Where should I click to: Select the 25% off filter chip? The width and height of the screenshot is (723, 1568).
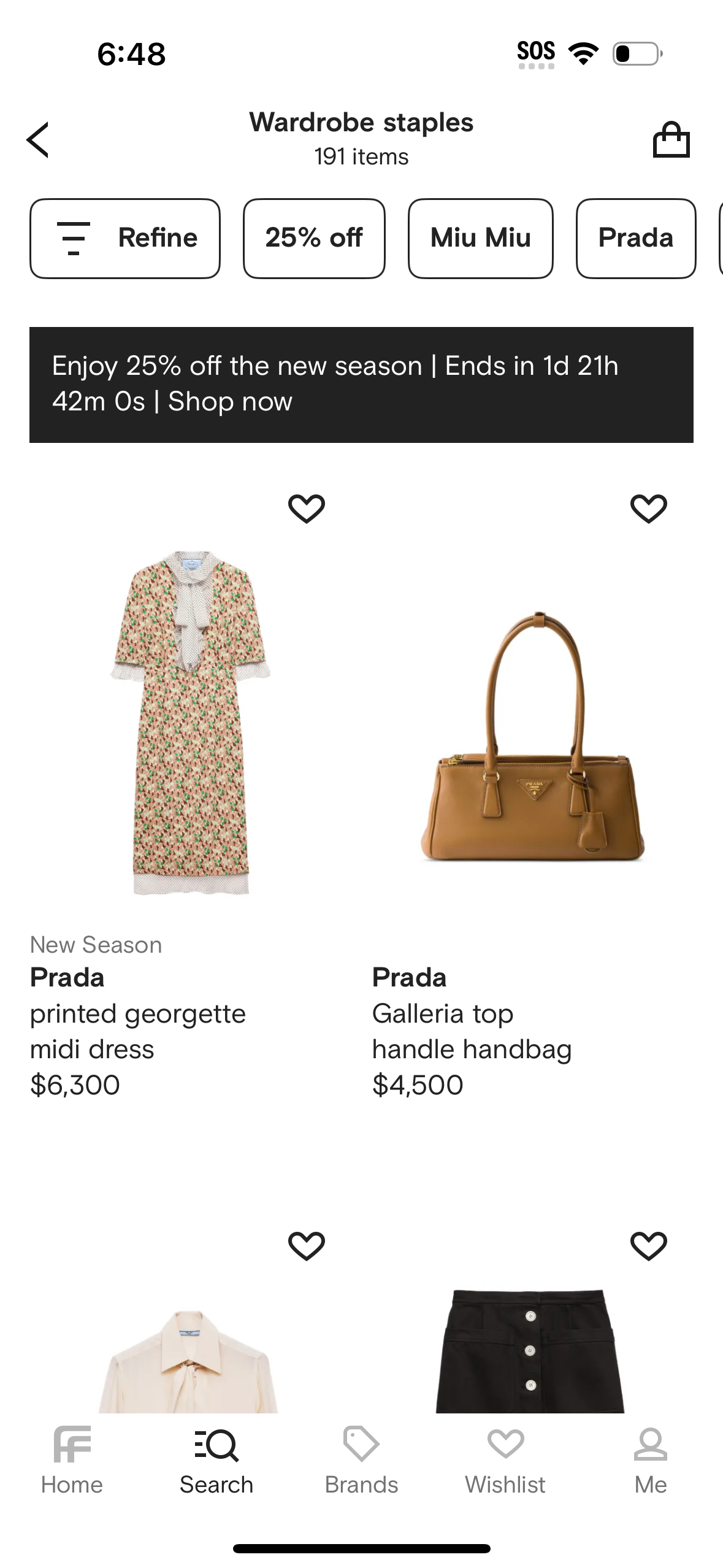[x=314, y=238]
